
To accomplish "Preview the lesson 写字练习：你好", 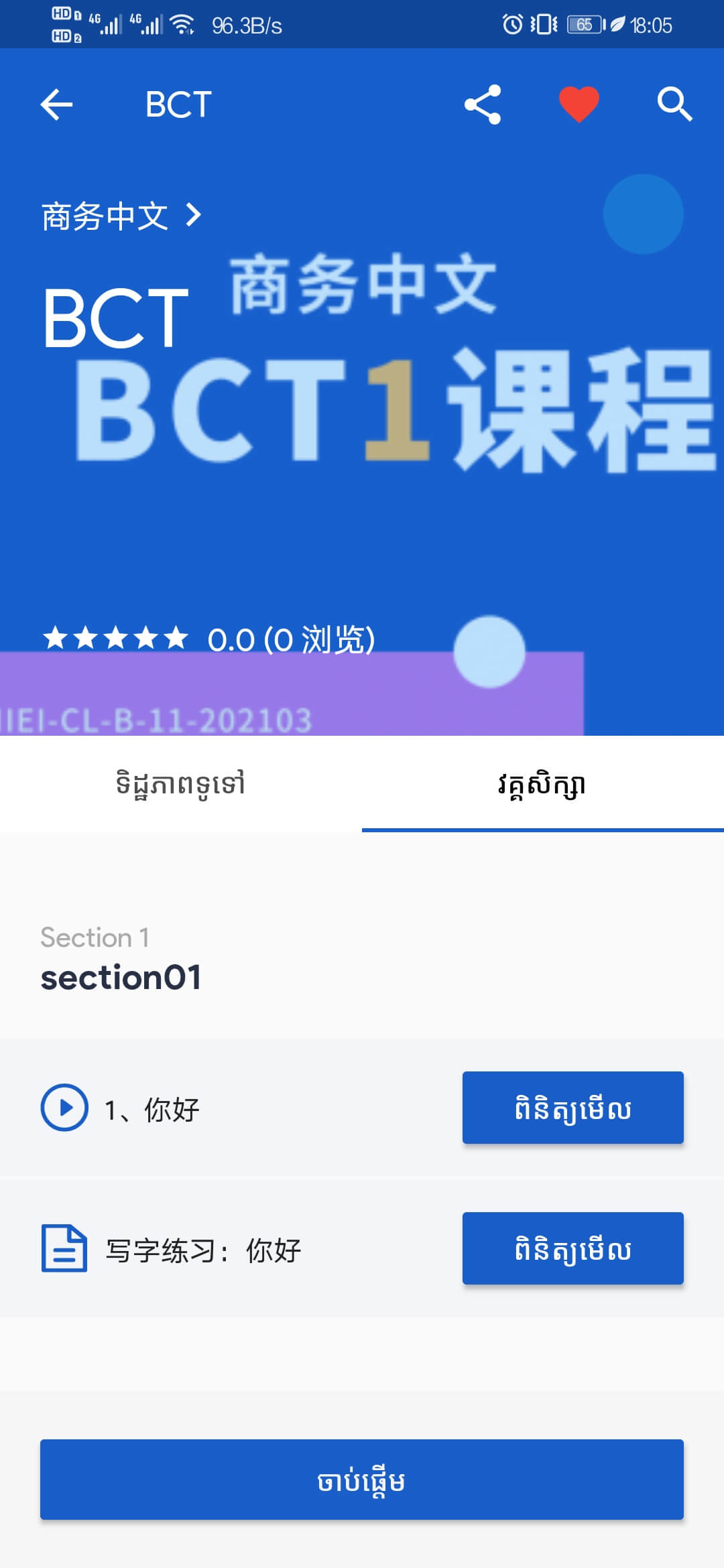I will 573,1248.
